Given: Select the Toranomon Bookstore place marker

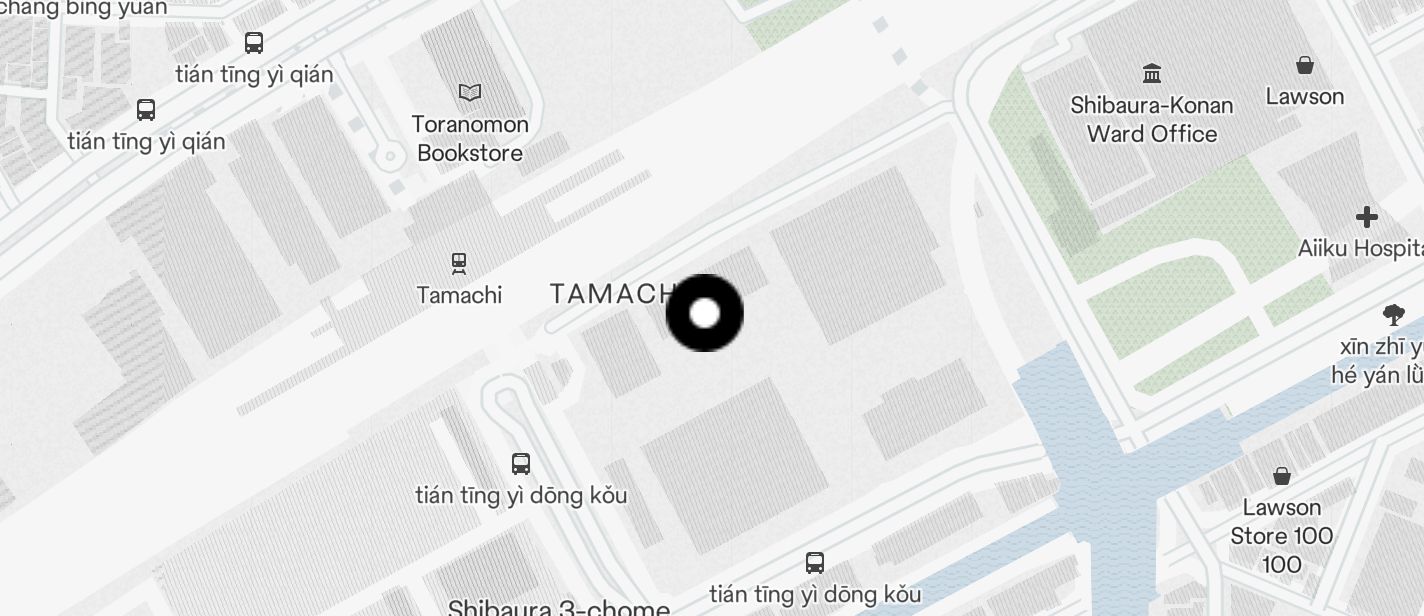Looking at the screenshot, I should tap(470, 93).
